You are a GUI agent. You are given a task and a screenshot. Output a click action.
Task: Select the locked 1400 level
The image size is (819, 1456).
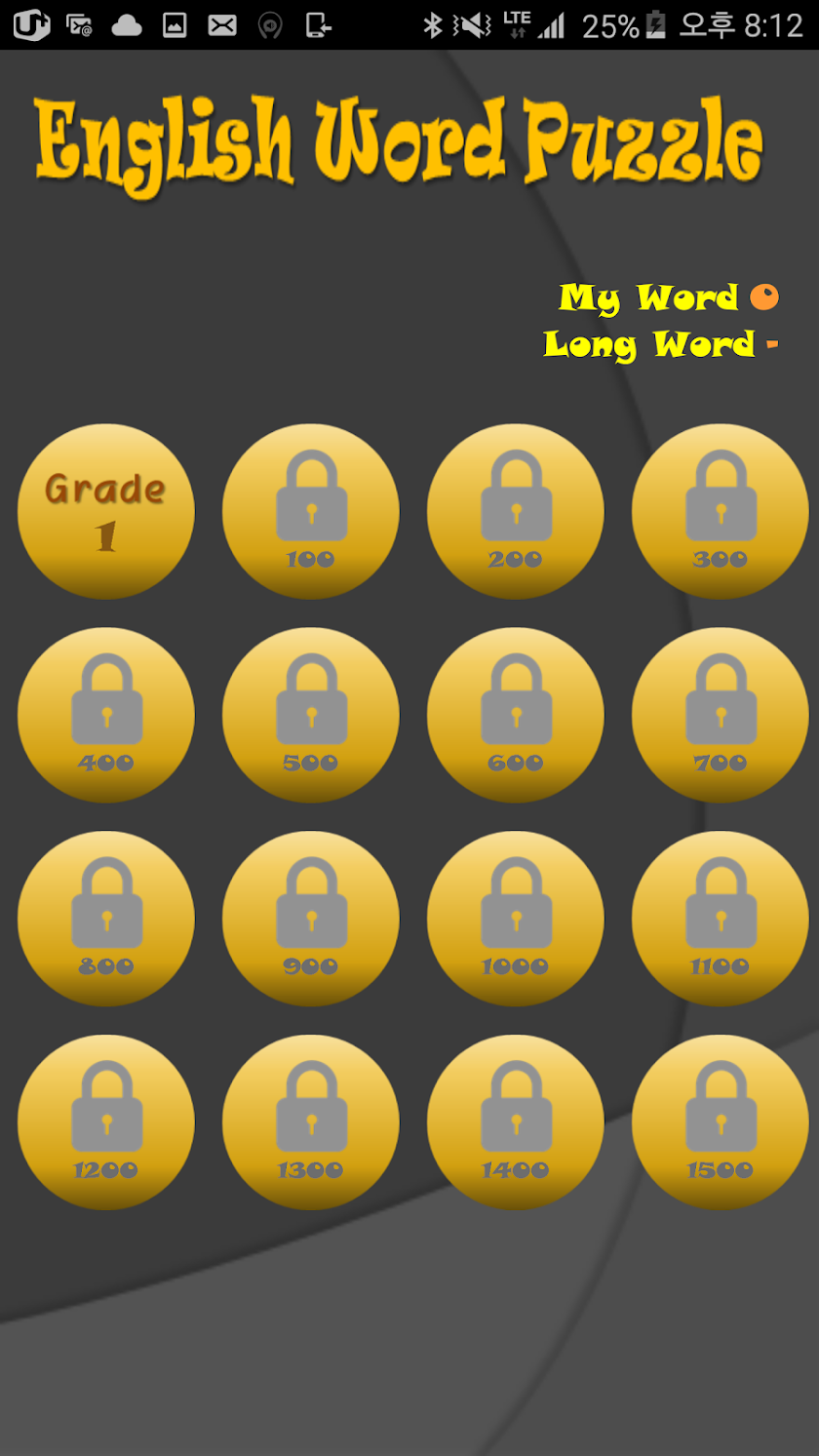[516, 1122]
